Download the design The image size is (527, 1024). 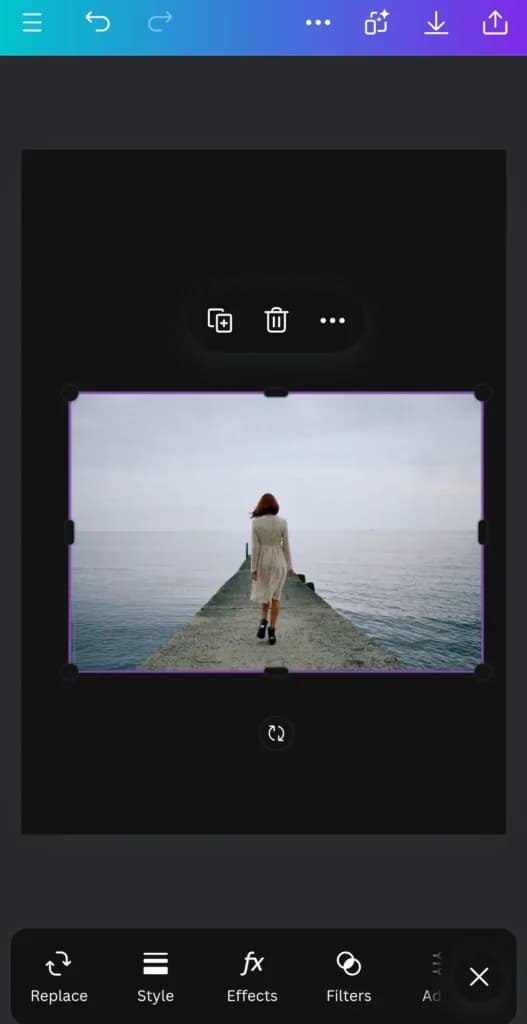point(436,23)
